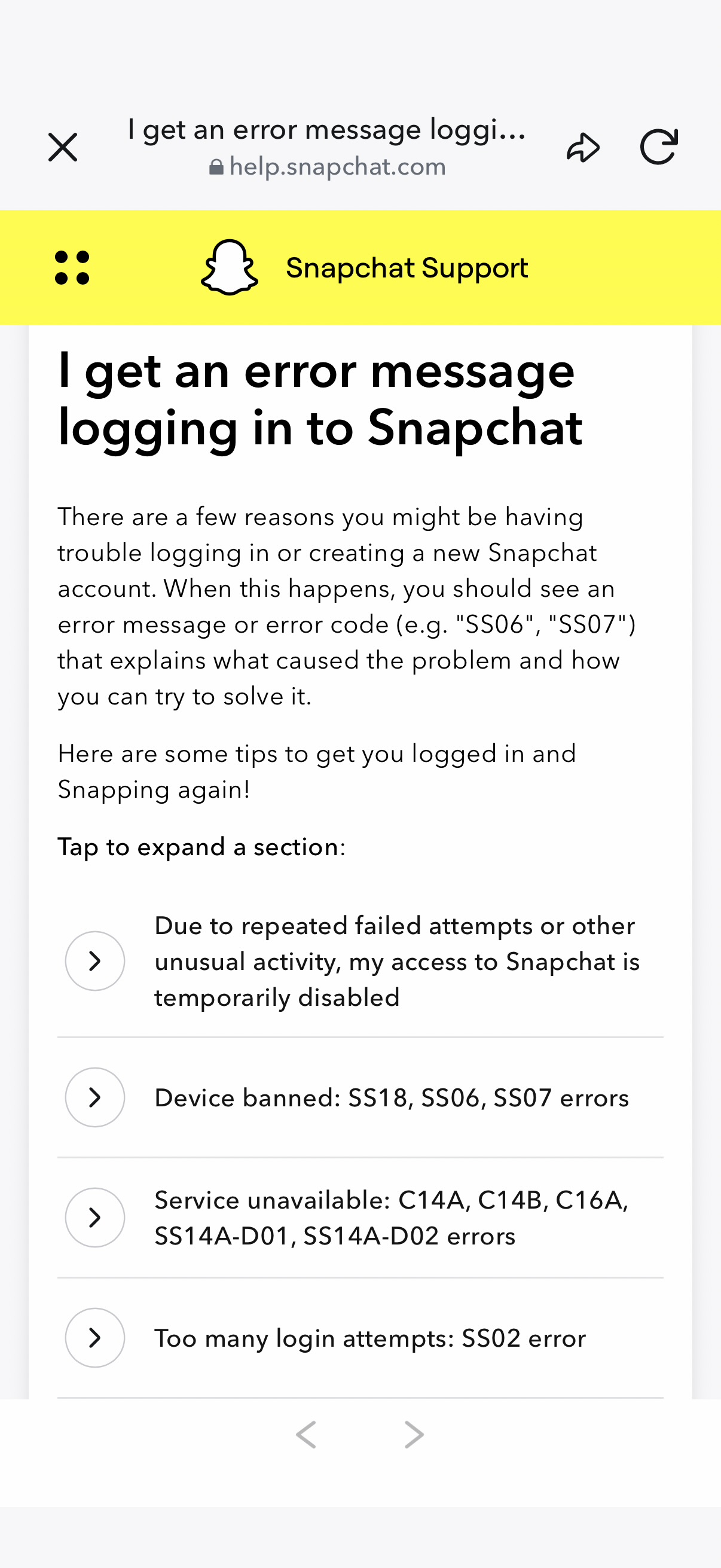Reload the help page
The image size is (721, 1568).
click(x=659, y=147)
